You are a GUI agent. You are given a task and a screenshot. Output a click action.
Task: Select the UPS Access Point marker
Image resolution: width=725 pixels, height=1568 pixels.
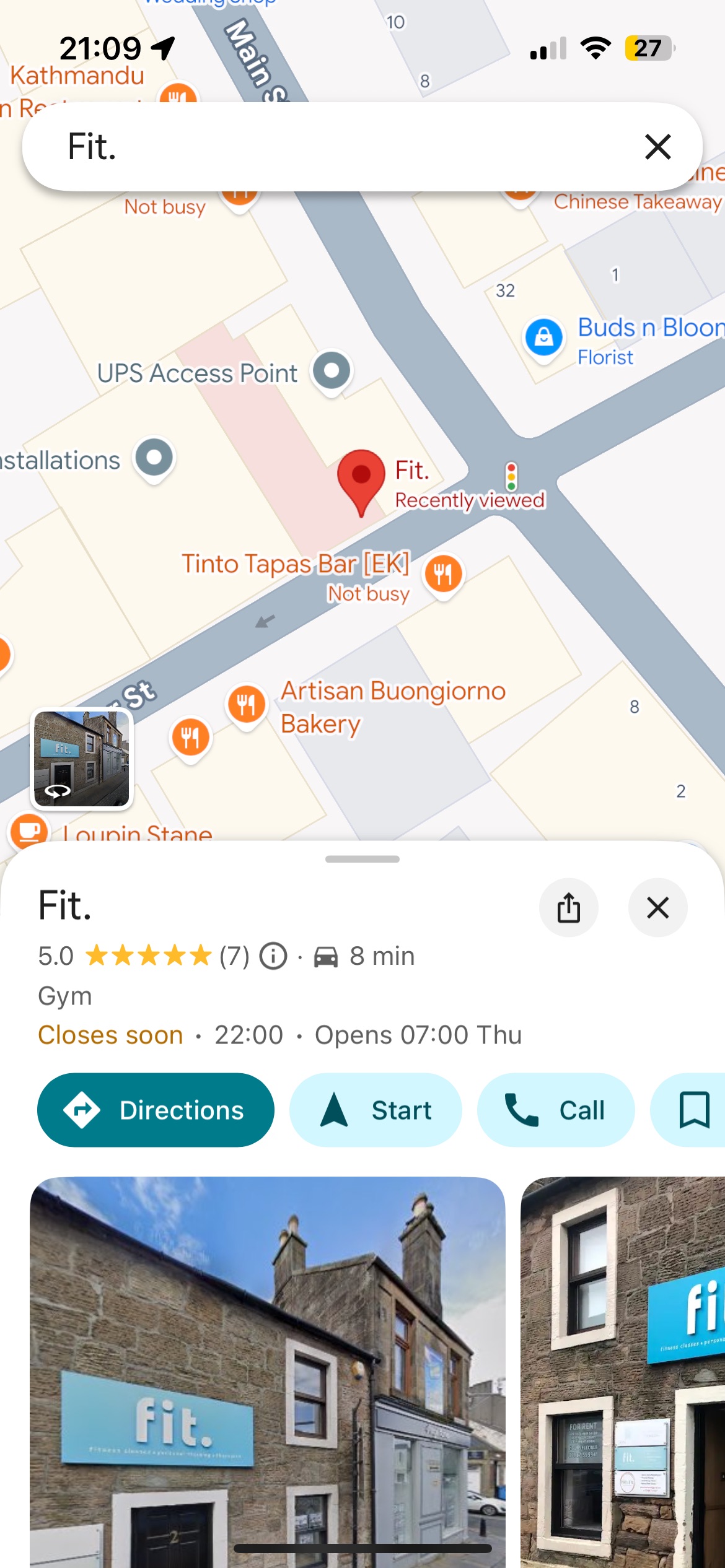[332, 371]
